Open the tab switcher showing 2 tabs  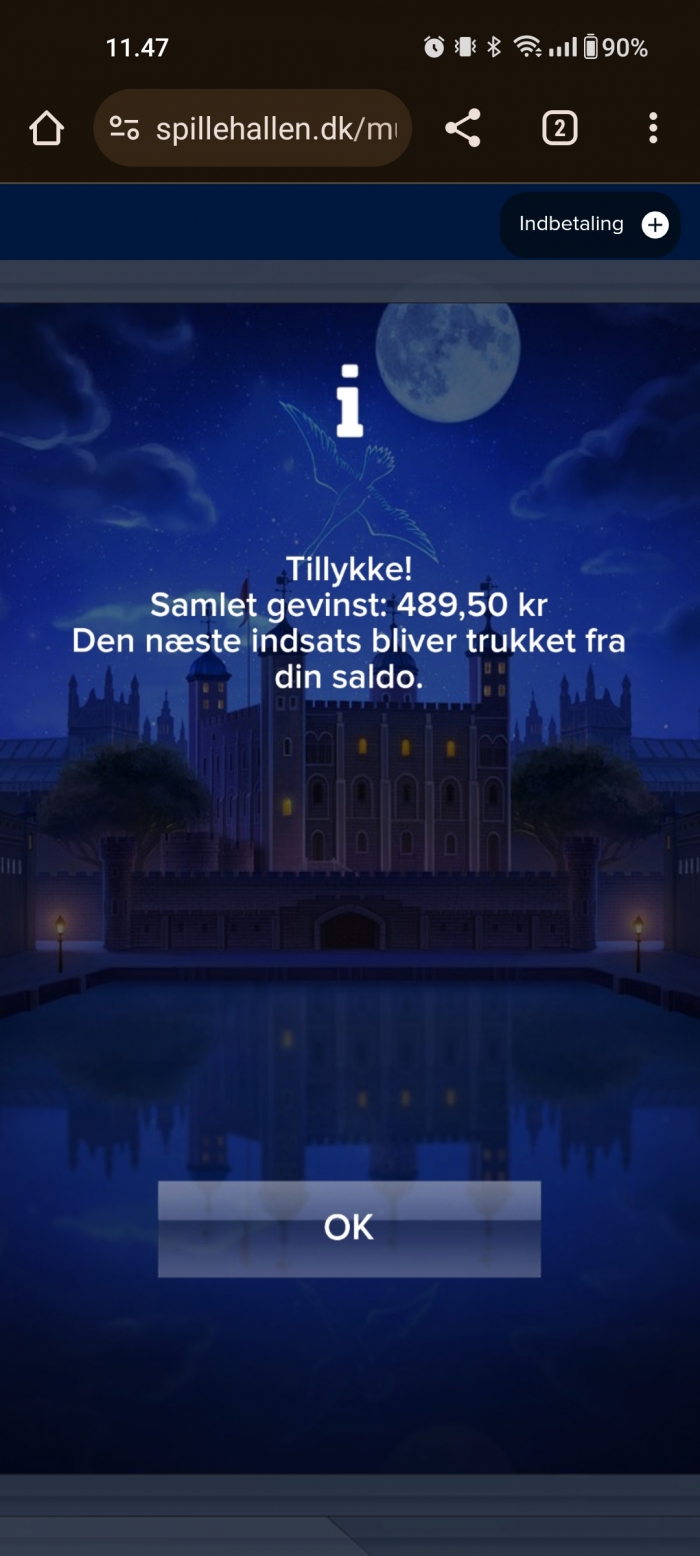(559, 128)
